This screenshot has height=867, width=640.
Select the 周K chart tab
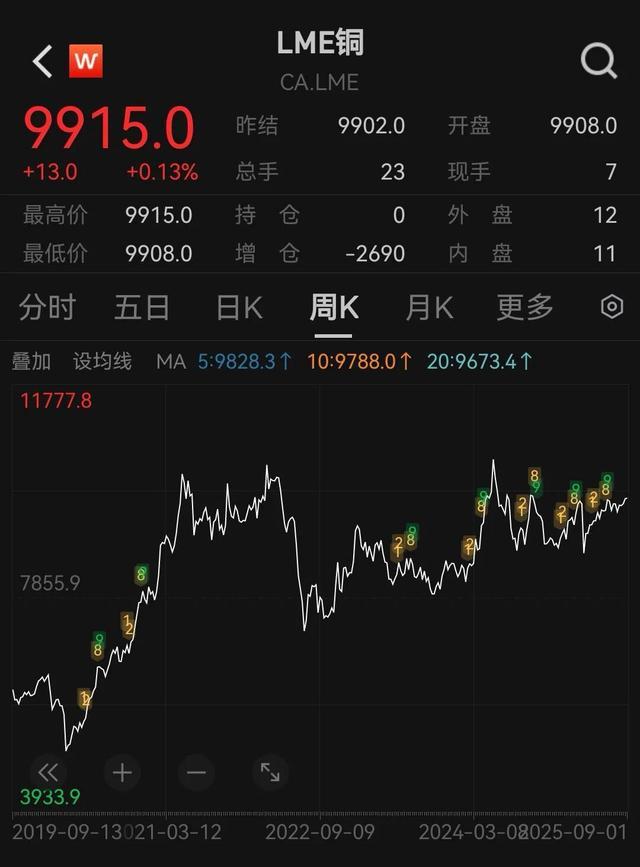pos(334,307)
